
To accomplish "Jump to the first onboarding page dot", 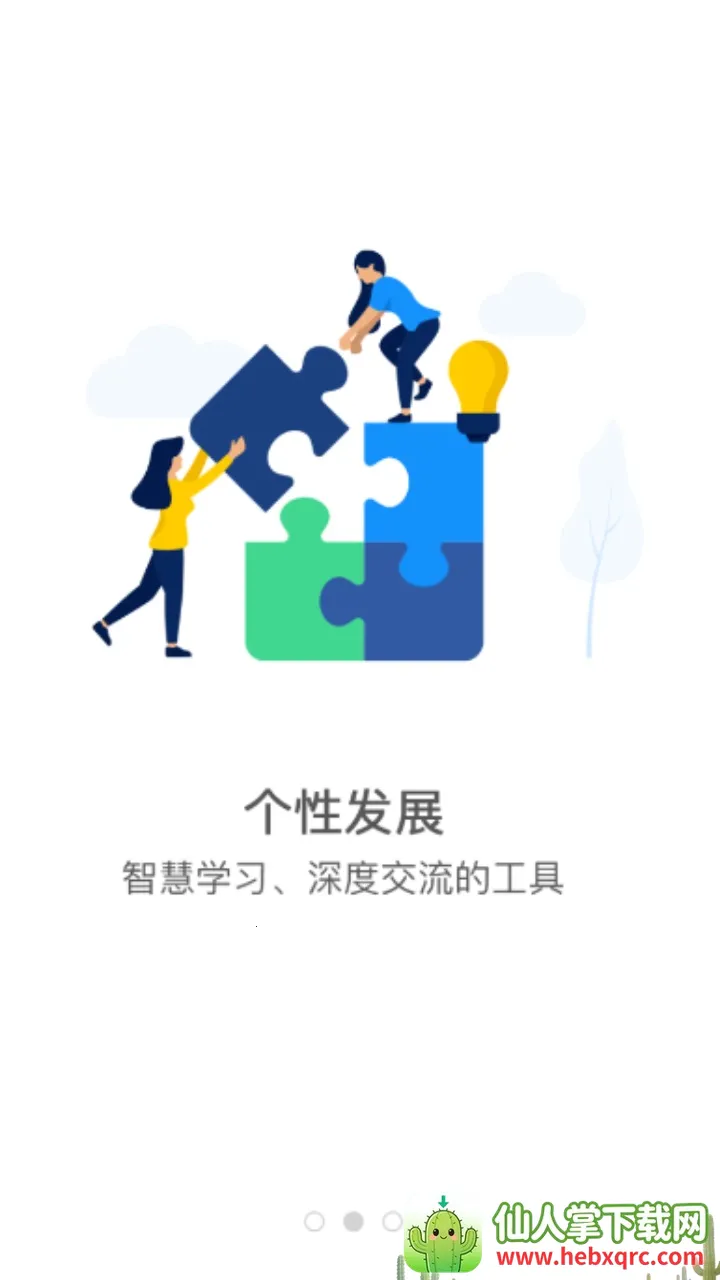I will [x=314, y=1221].
